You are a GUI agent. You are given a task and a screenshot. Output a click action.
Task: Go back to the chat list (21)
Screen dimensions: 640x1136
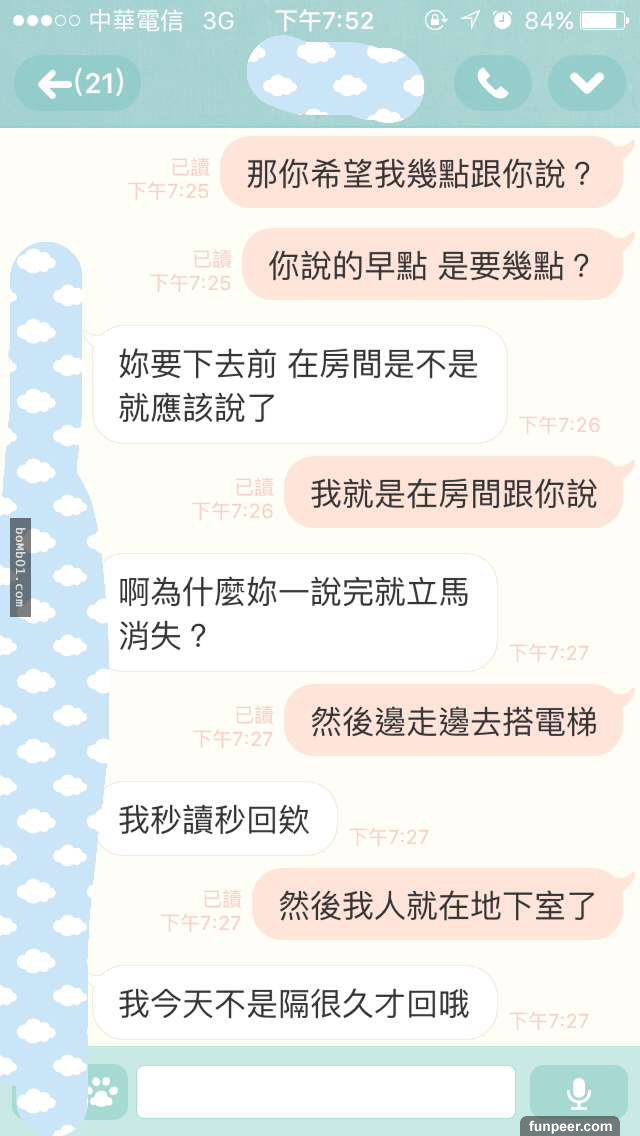click(77, 84)
